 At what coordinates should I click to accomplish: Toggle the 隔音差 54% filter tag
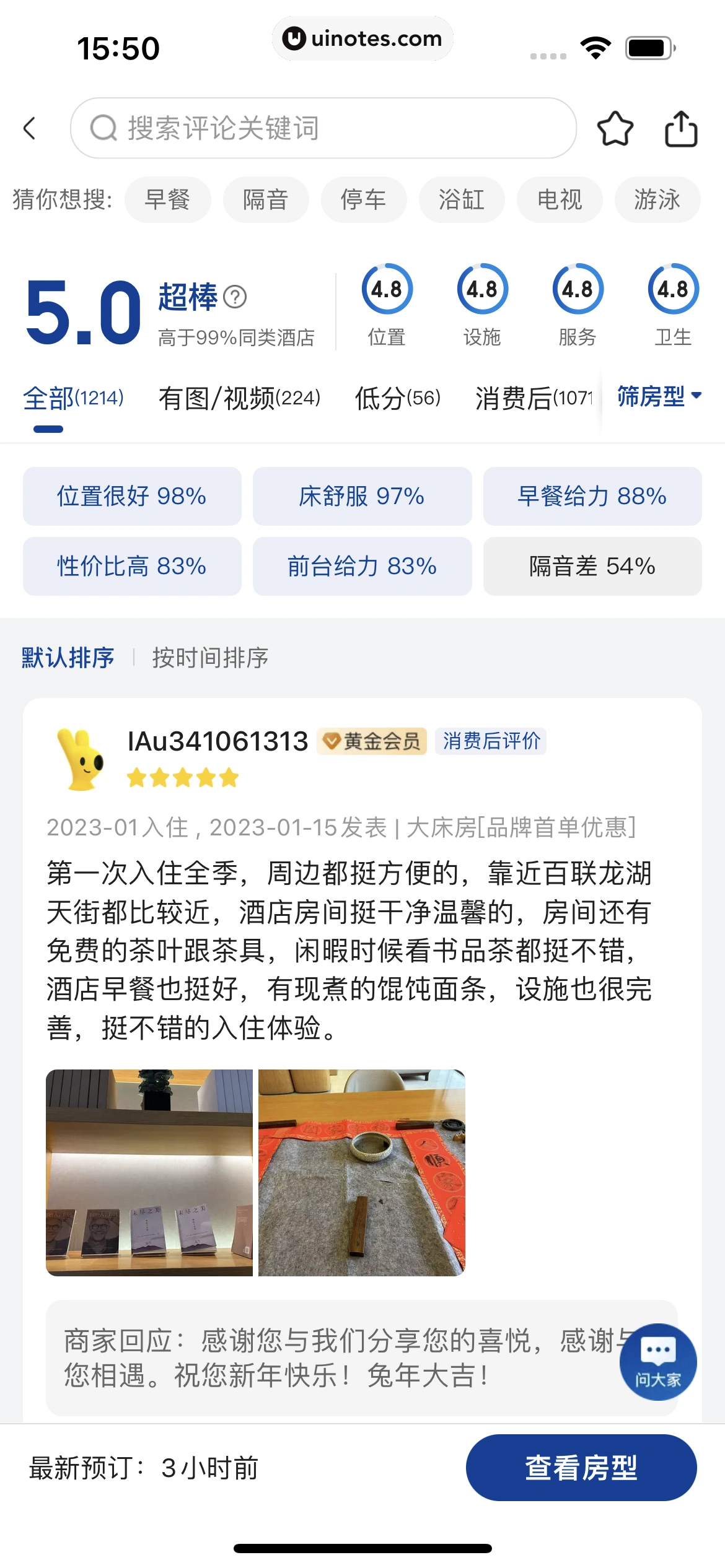click(x=591, y=565)
